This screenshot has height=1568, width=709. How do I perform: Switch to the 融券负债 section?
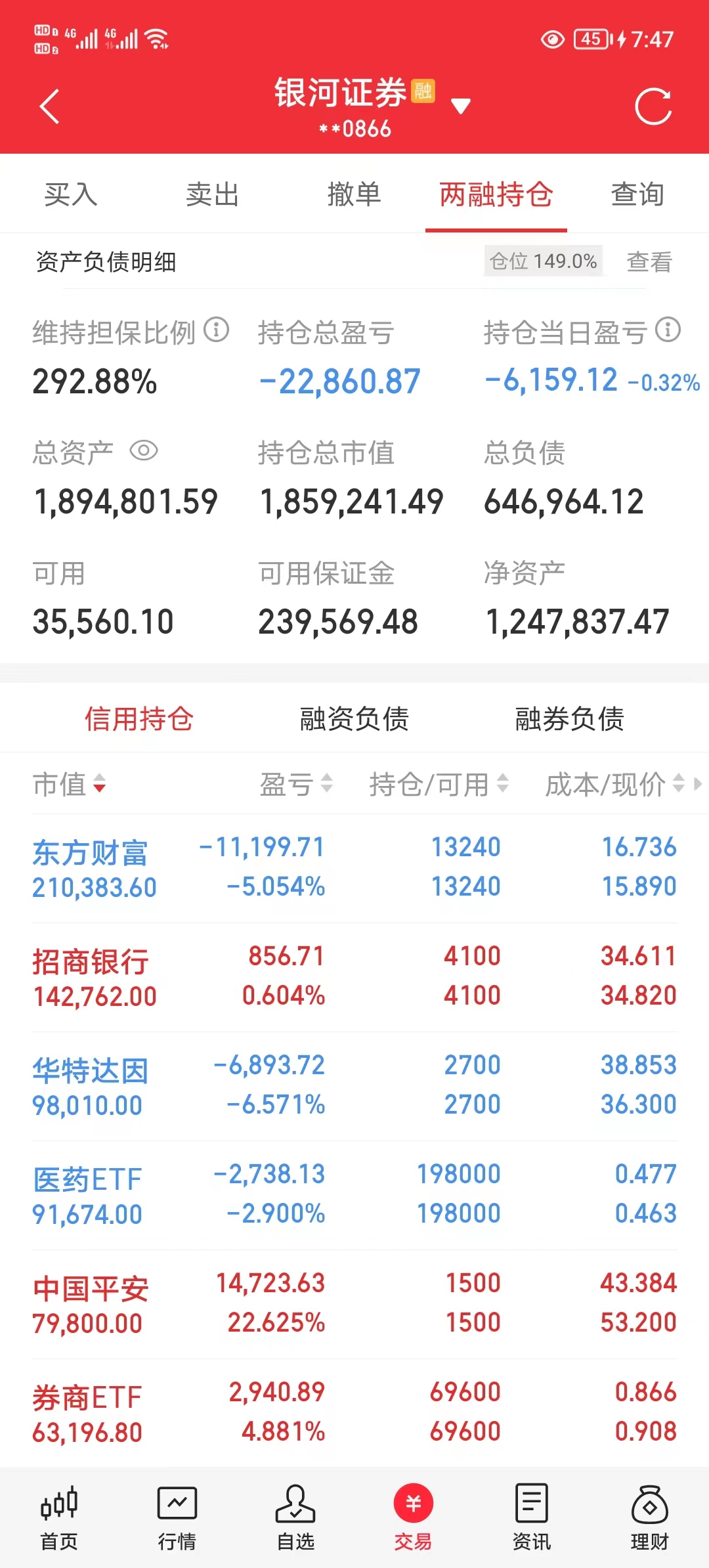[569, 718]
